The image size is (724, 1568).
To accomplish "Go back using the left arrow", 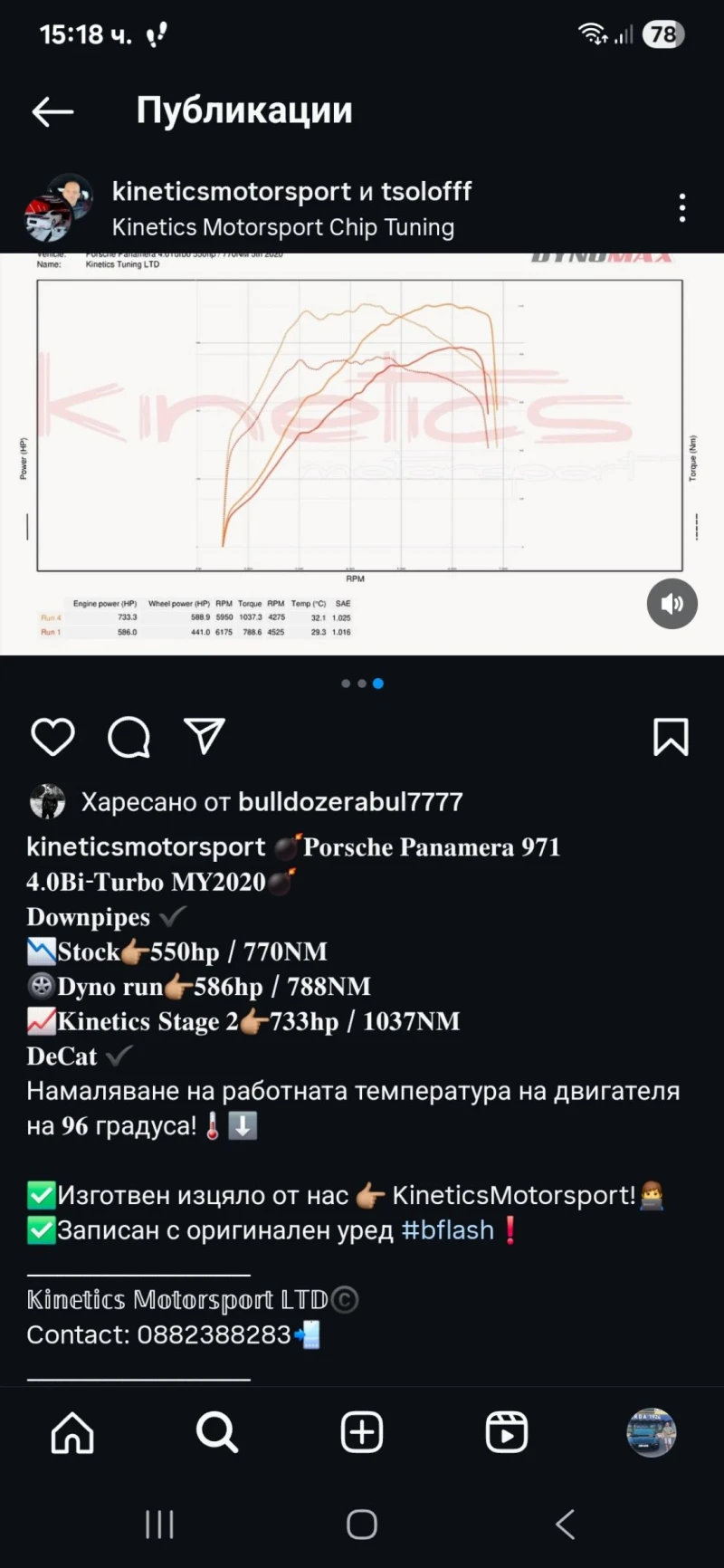I will tap(52, 110).
